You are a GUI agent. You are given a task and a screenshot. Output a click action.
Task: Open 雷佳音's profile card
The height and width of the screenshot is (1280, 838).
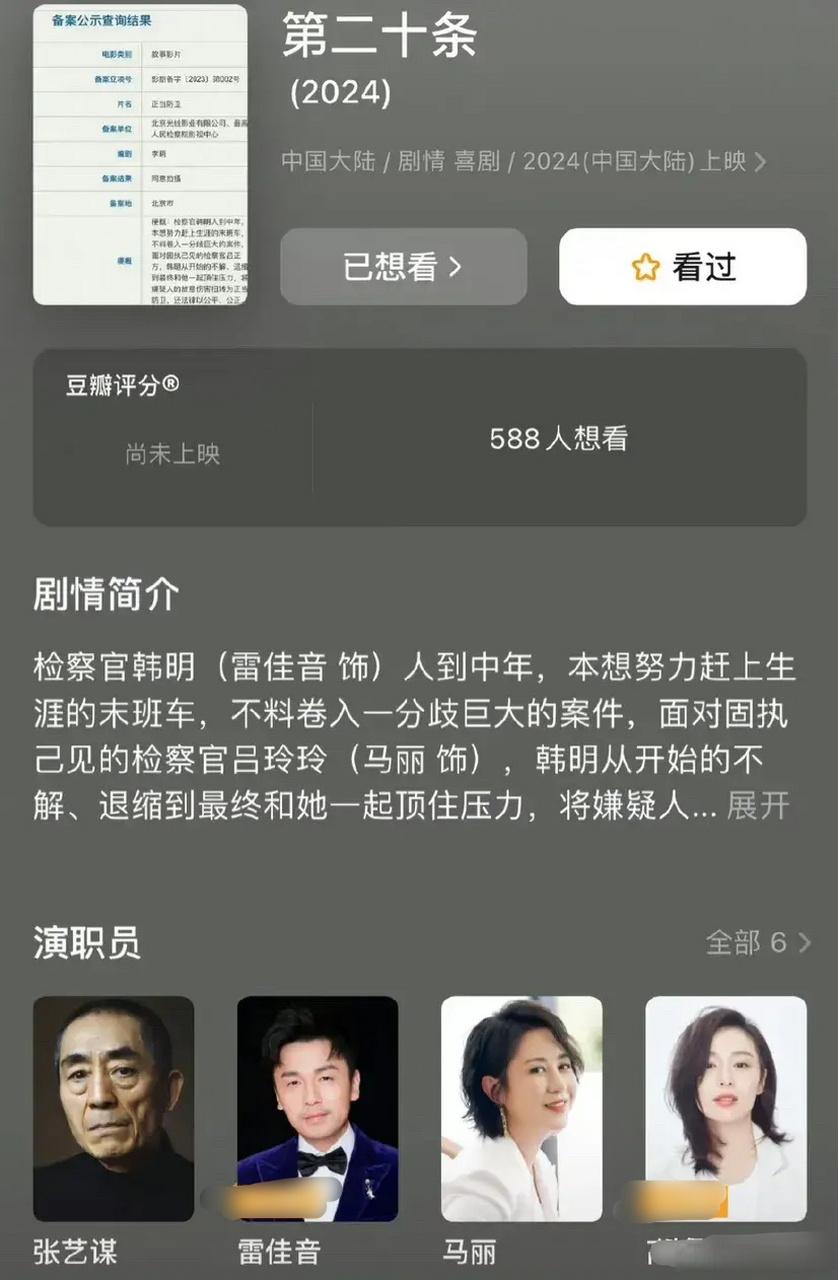[x=317, y=1108]
